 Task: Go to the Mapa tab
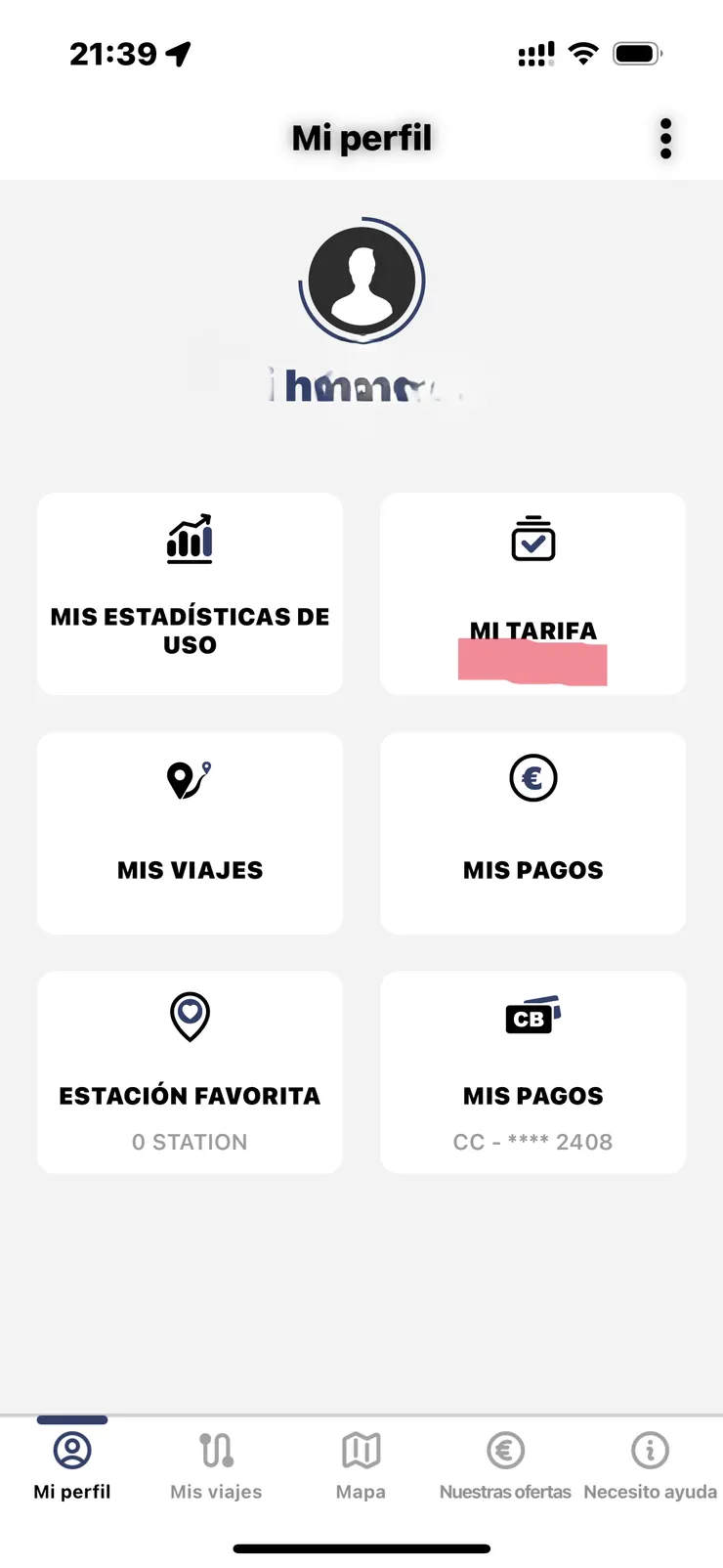pos(361,1464)
